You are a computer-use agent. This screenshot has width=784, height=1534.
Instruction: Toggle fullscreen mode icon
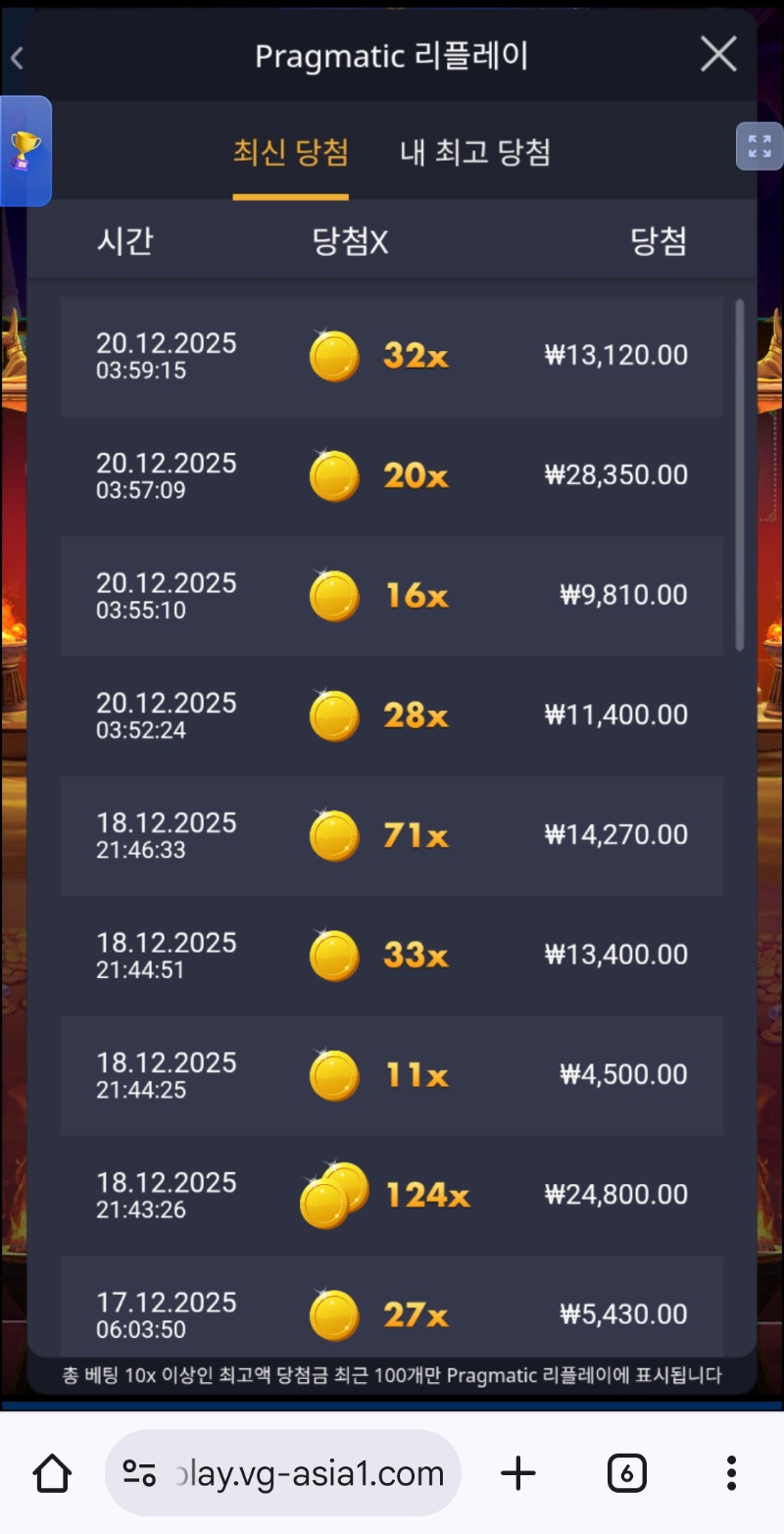[759, 147]
